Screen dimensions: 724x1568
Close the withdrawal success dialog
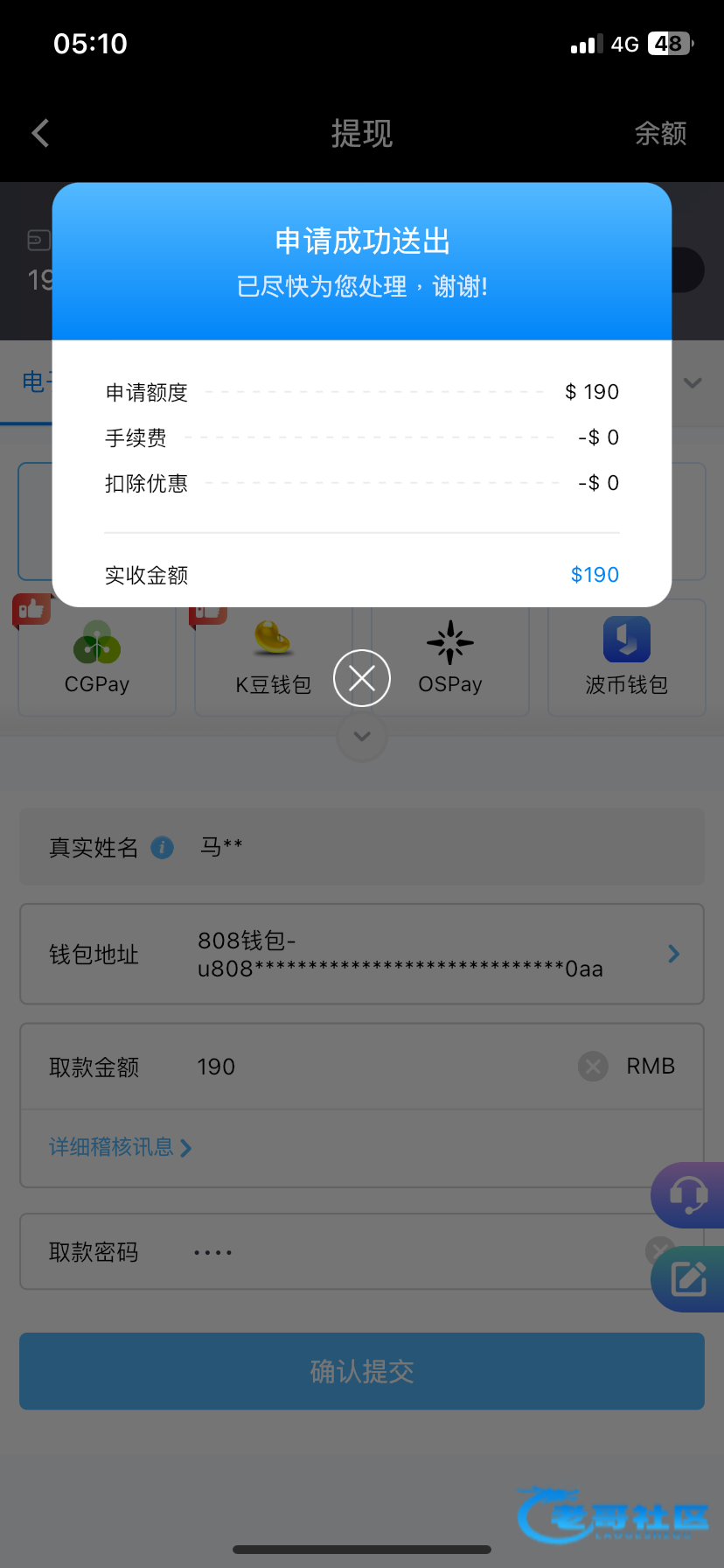(362, 678)
